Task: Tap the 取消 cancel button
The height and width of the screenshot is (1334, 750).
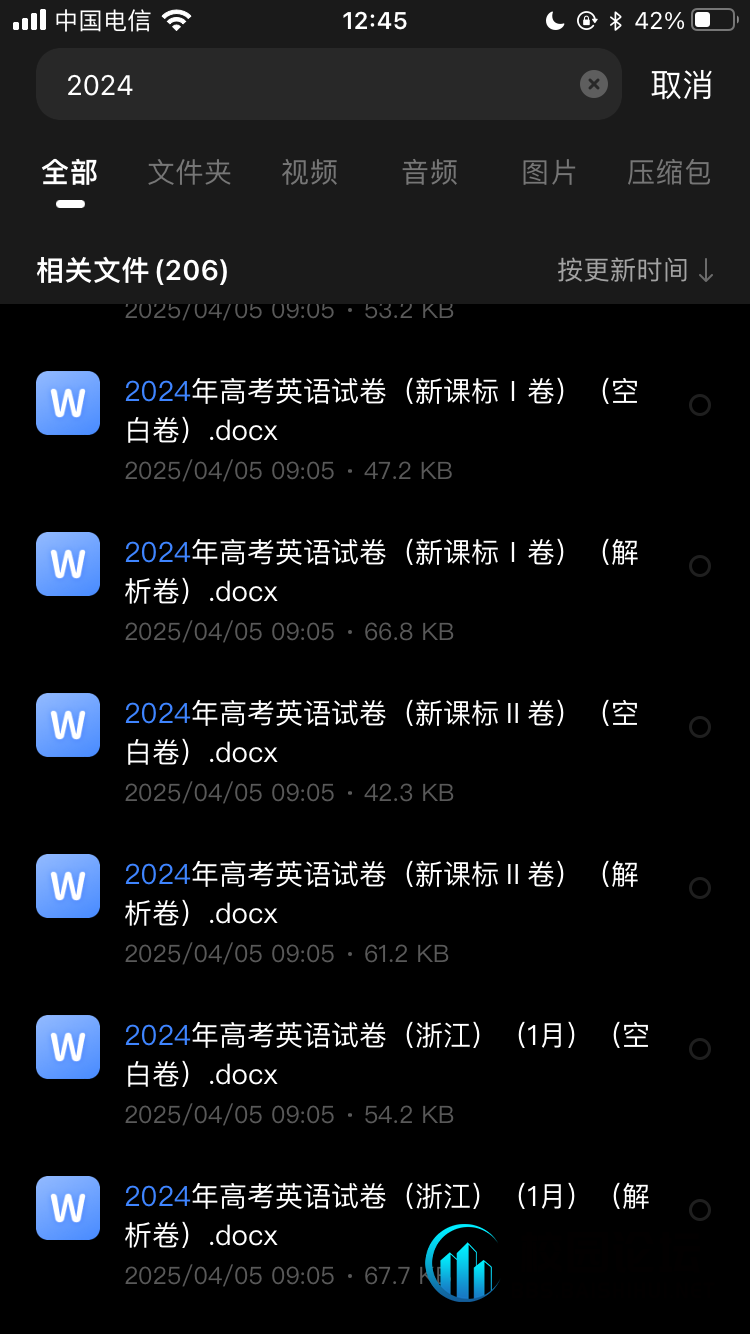Action: point(684,84)
